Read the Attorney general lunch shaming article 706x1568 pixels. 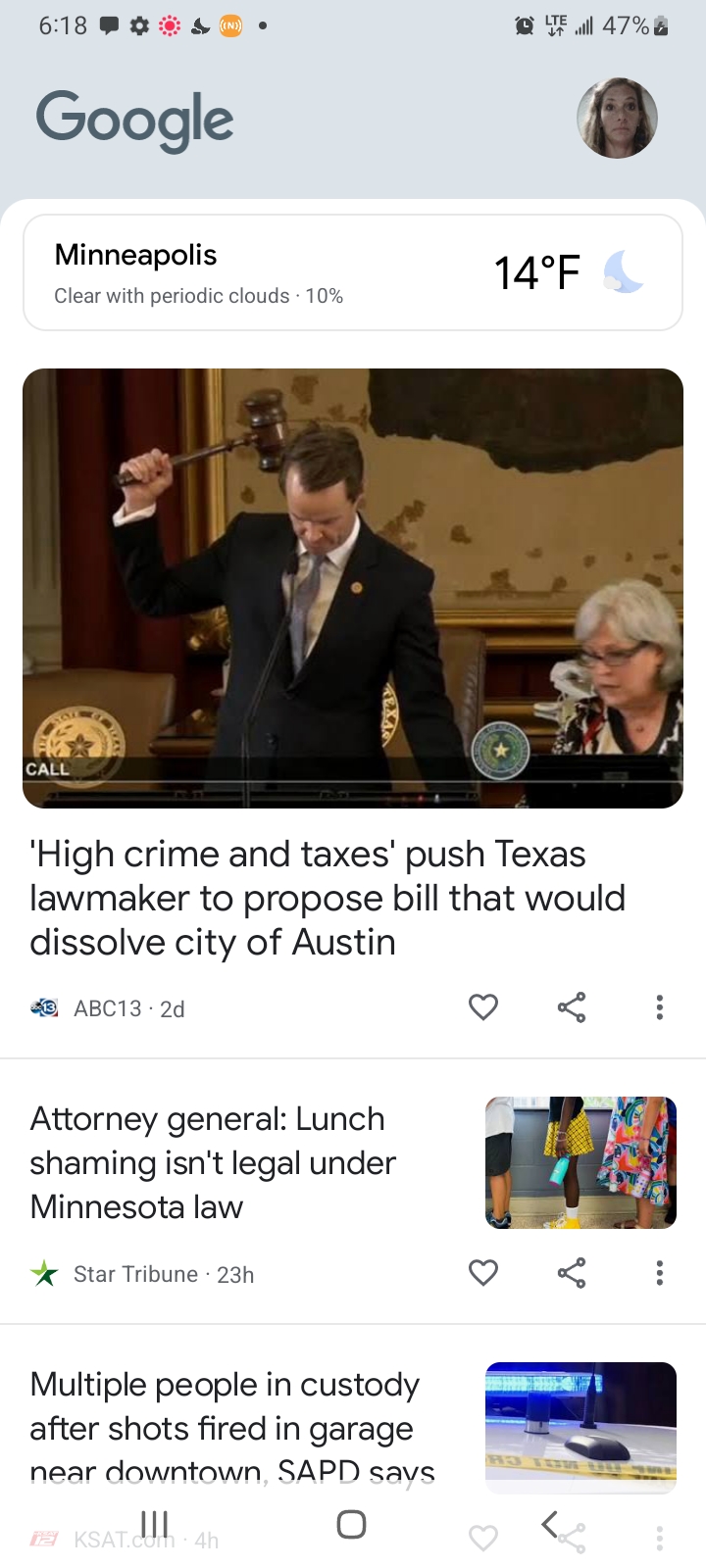pos(213,1162)
